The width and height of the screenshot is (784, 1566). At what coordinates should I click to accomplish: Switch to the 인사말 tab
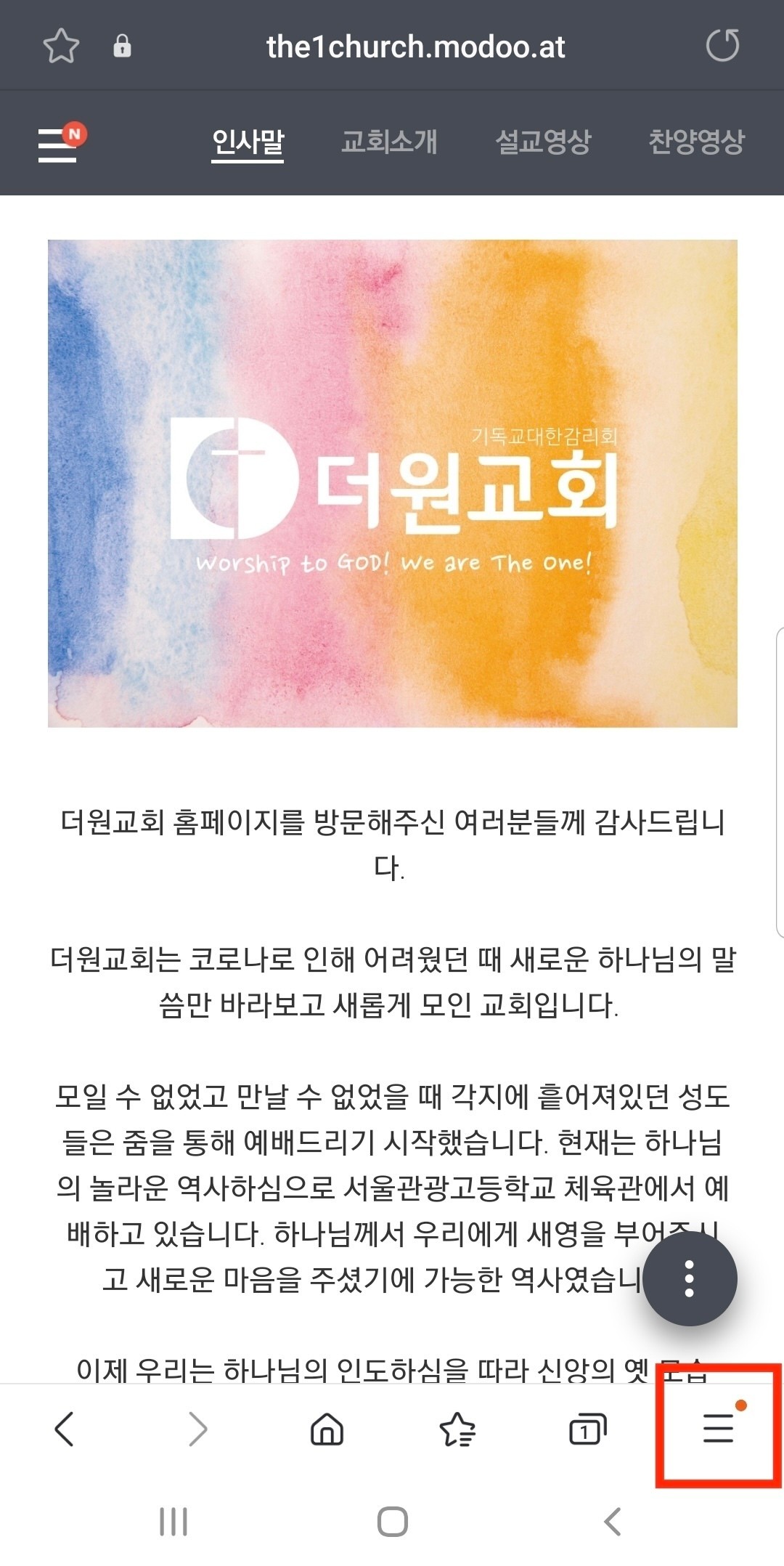tap(248, 142)
